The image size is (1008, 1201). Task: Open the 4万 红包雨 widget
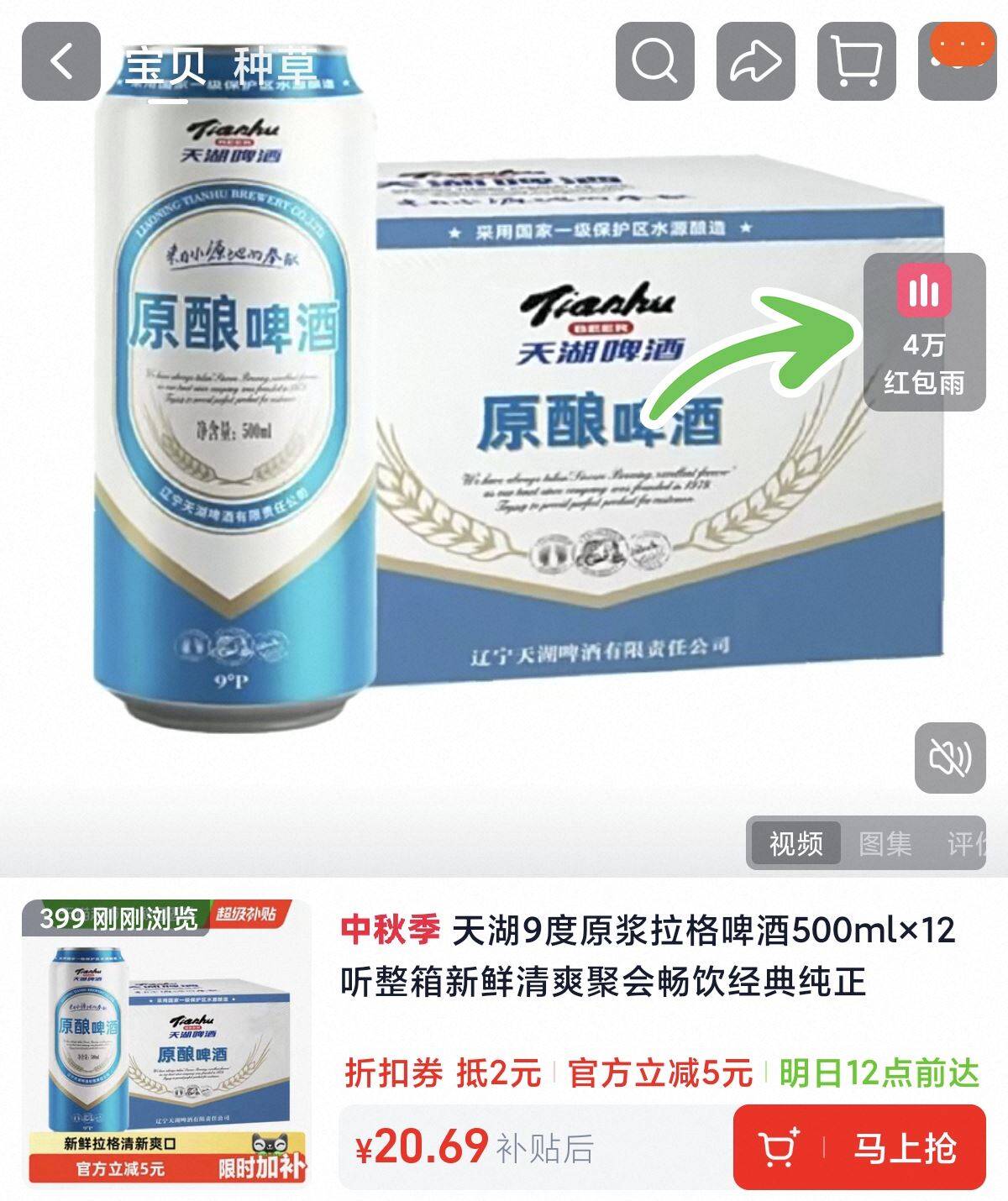coord(924,332)
